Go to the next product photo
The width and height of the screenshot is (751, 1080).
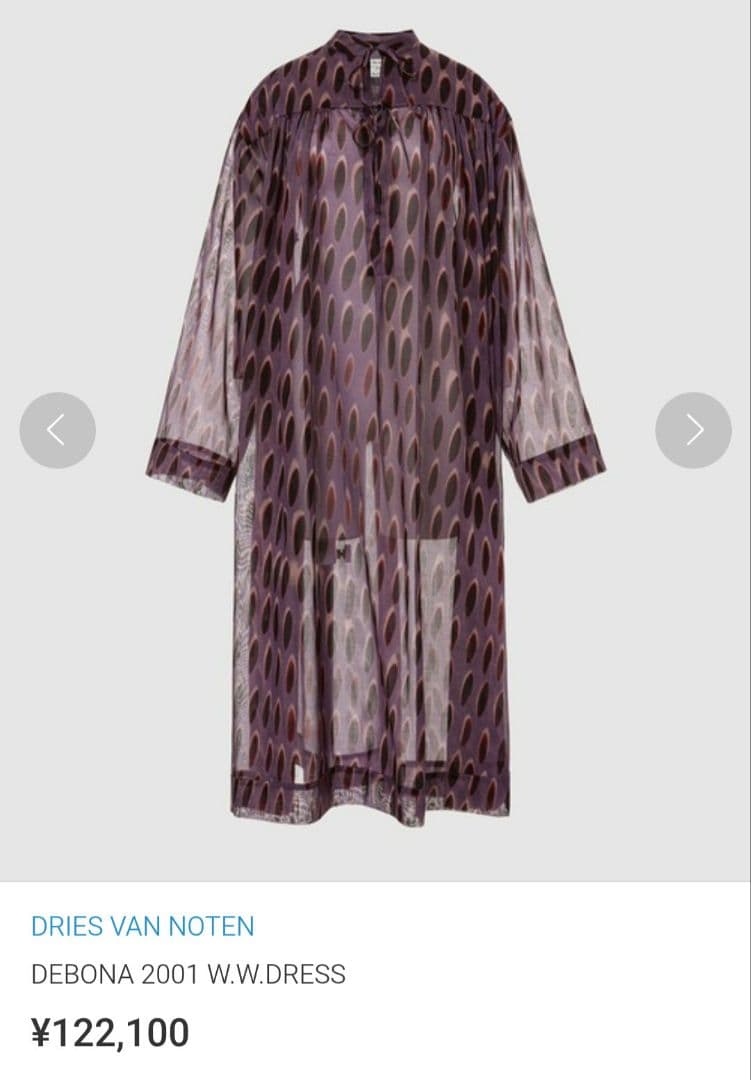(693, 430)
